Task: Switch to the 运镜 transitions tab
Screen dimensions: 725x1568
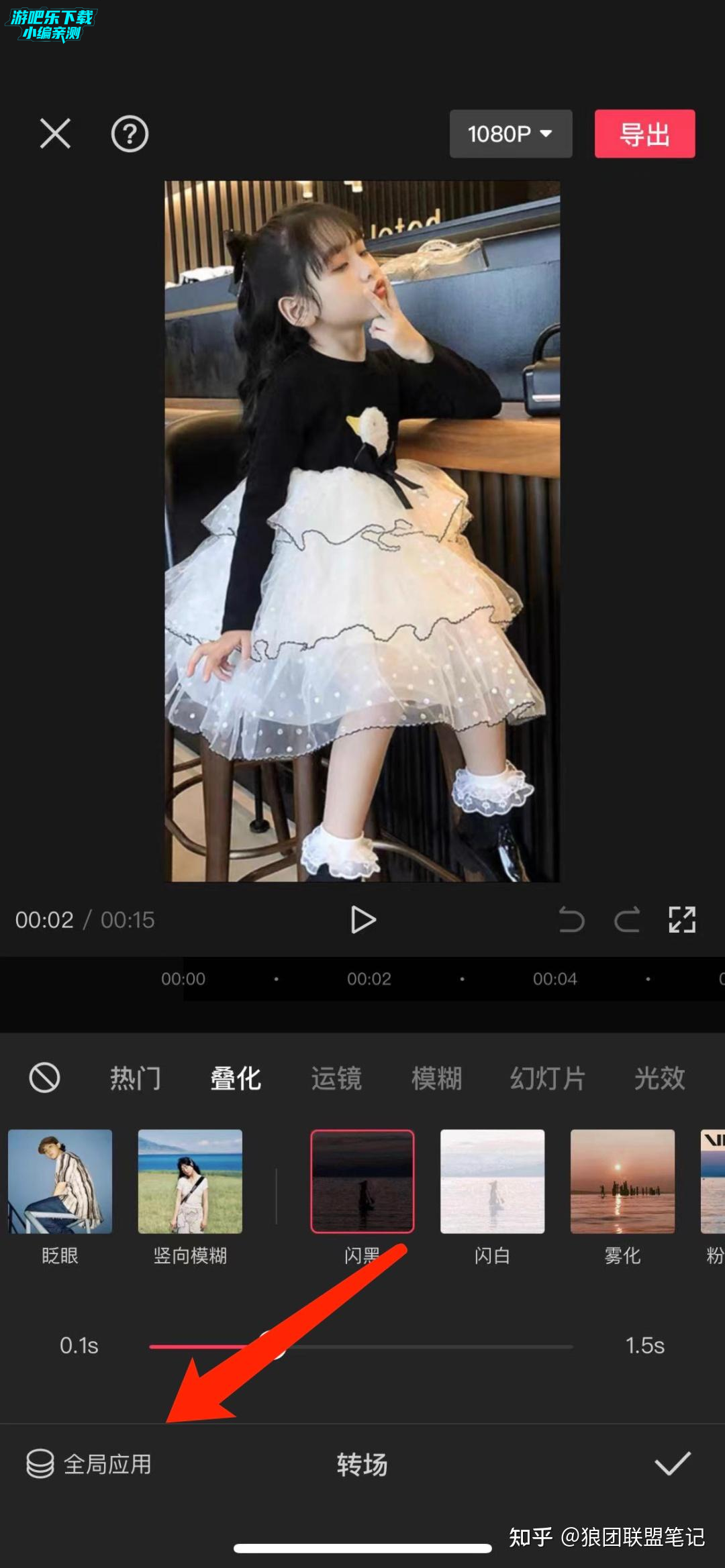Action: point(336,1079)
